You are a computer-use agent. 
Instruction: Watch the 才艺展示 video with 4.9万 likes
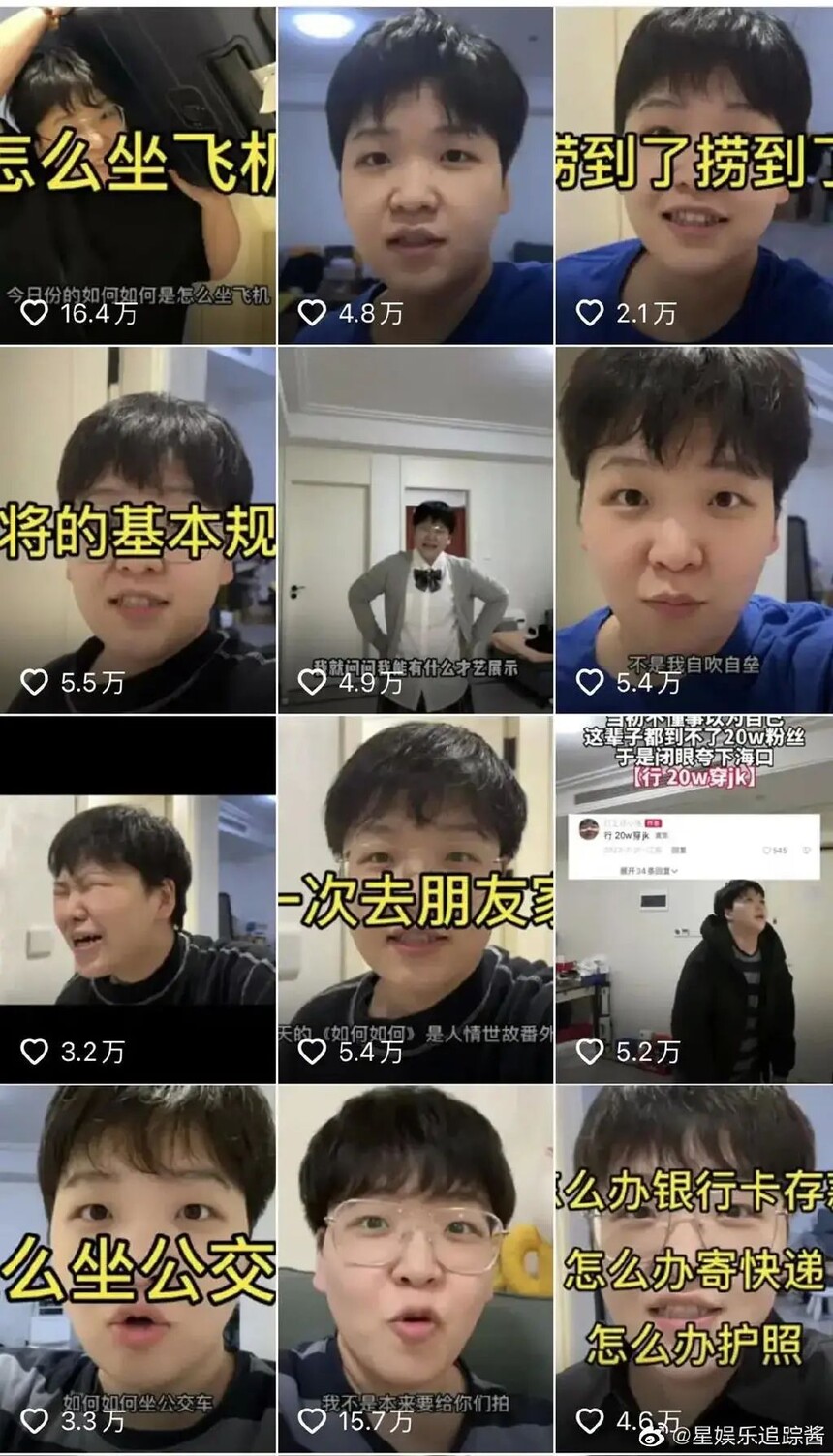[416, 530]
